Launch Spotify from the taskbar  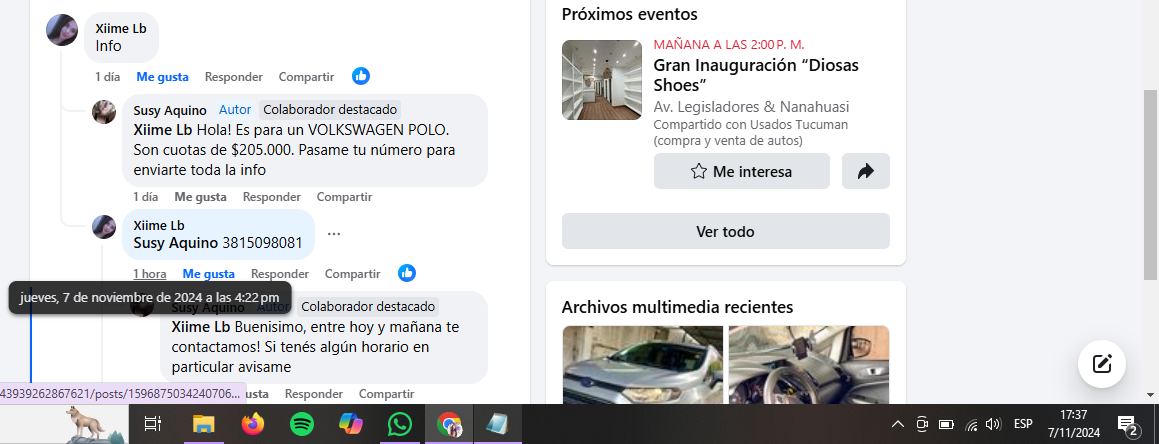tap(301, 424)
